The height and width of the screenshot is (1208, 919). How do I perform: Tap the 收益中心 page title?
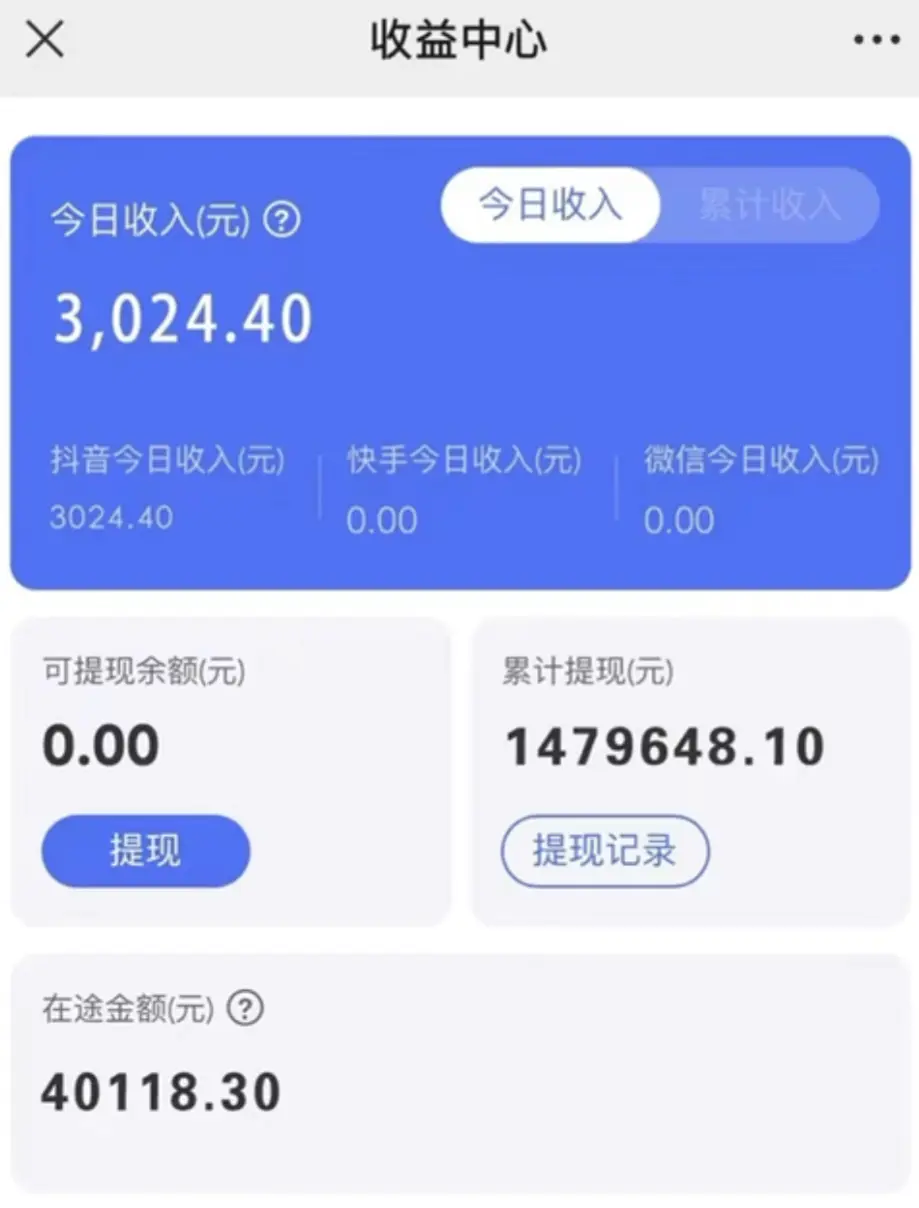pyautogui.click(x=459, y=40)
